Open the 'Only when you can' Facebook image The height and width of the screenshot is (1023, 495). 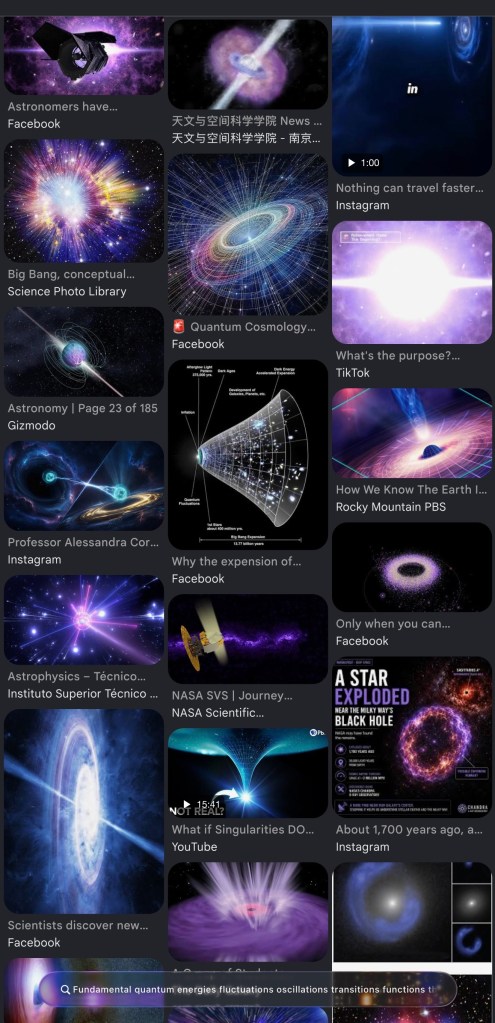point(412,567)
